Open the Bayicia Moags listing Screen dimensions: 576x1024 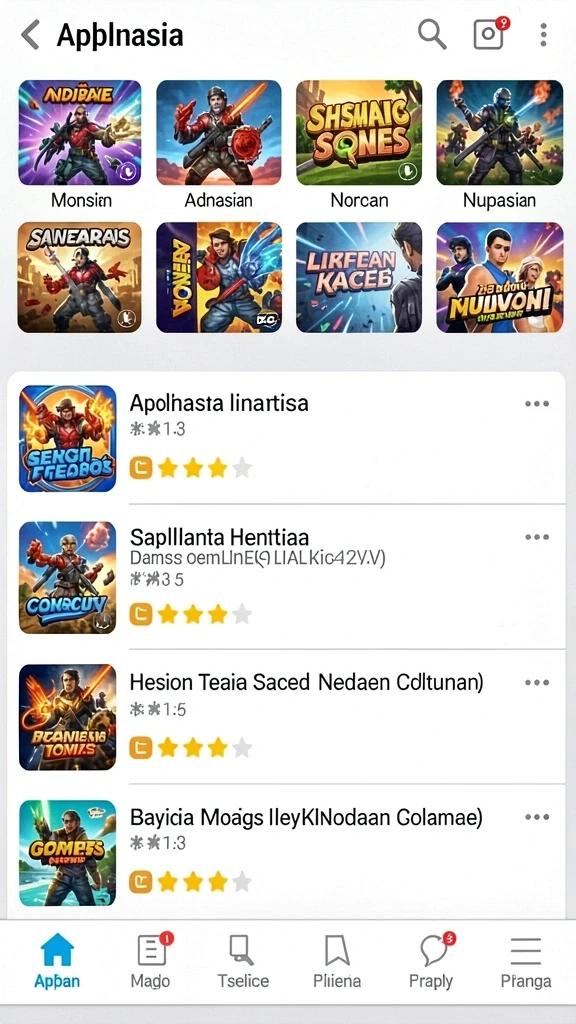click(286, 852)
